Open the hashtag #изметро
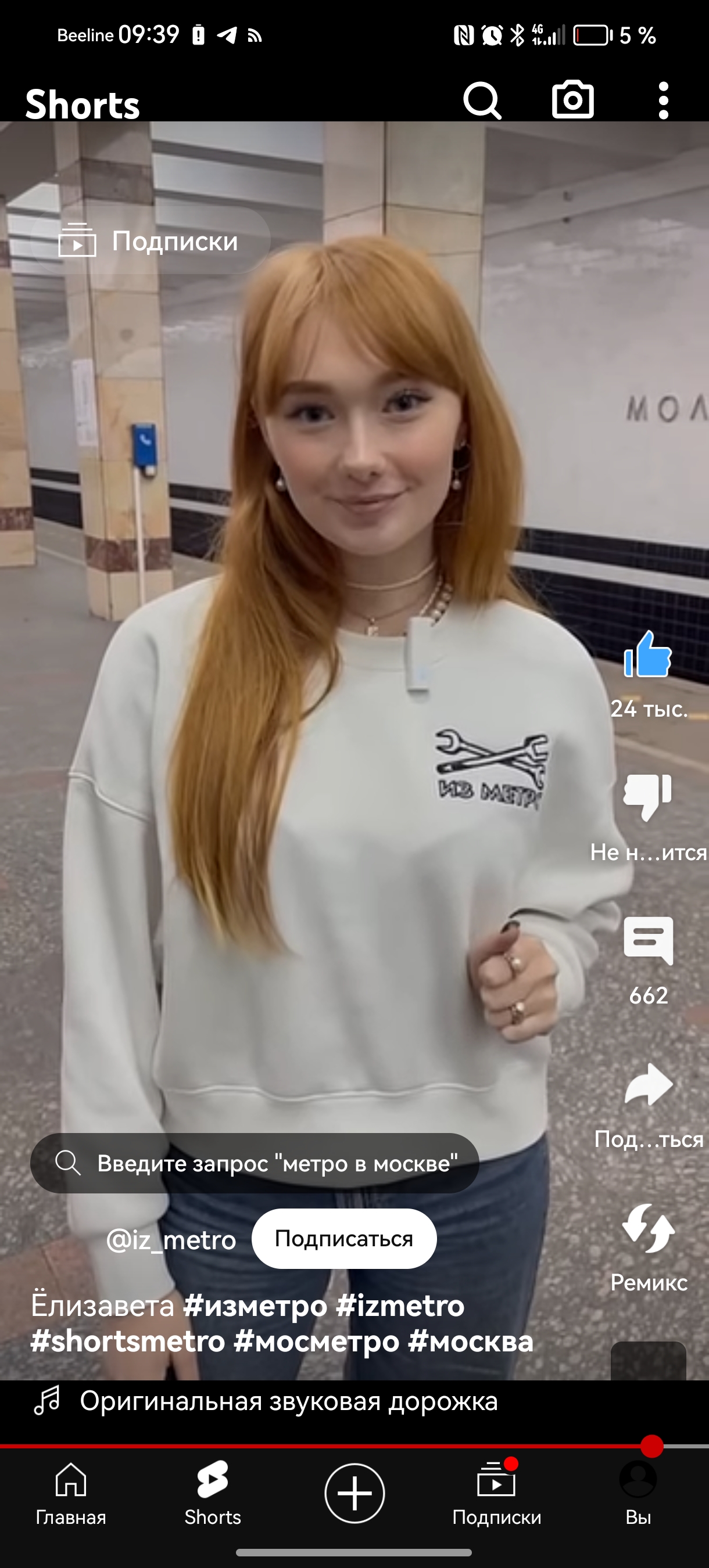 255,1306
